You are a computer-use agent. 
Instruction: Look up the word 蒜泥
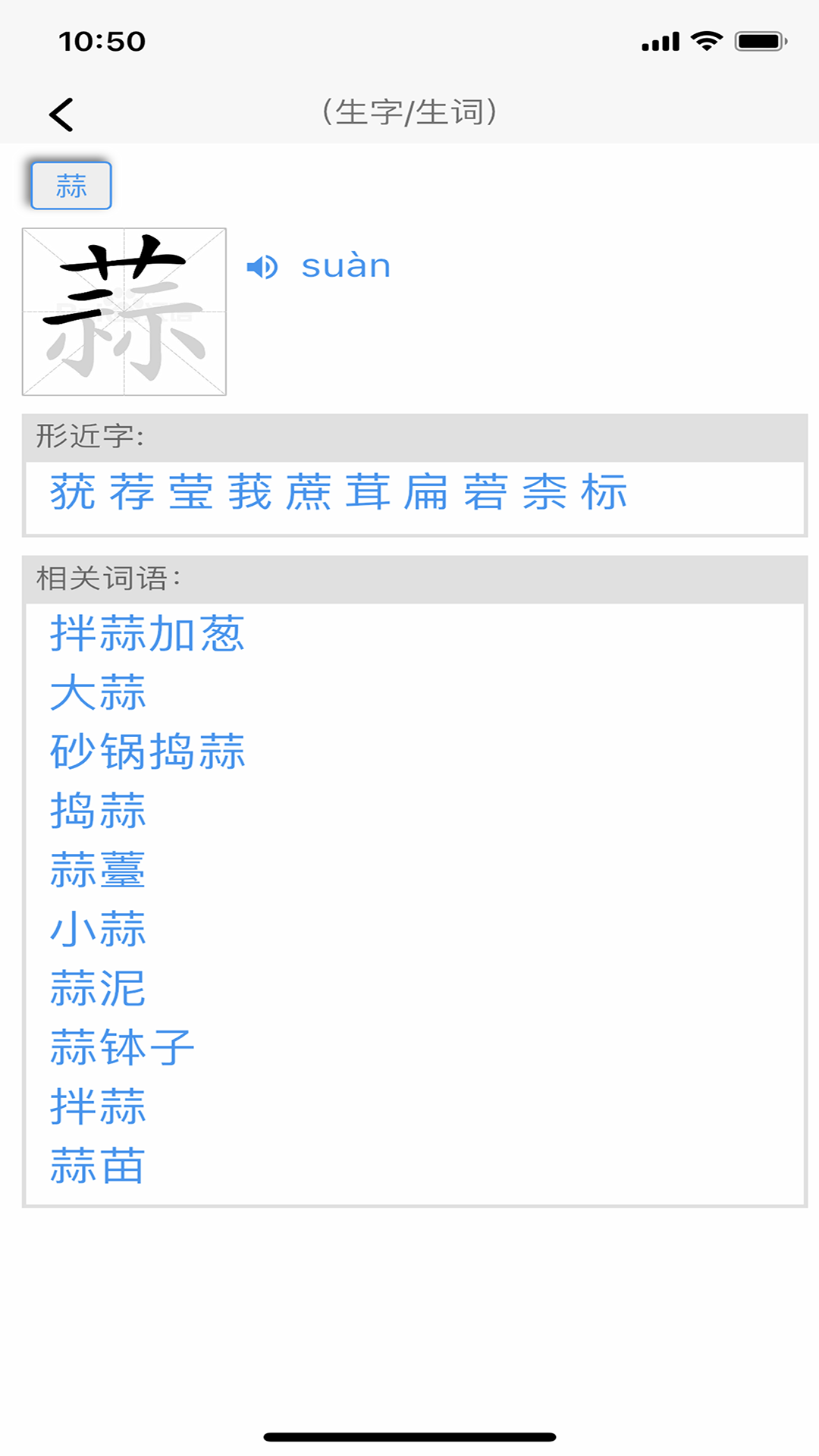point(97,988)
